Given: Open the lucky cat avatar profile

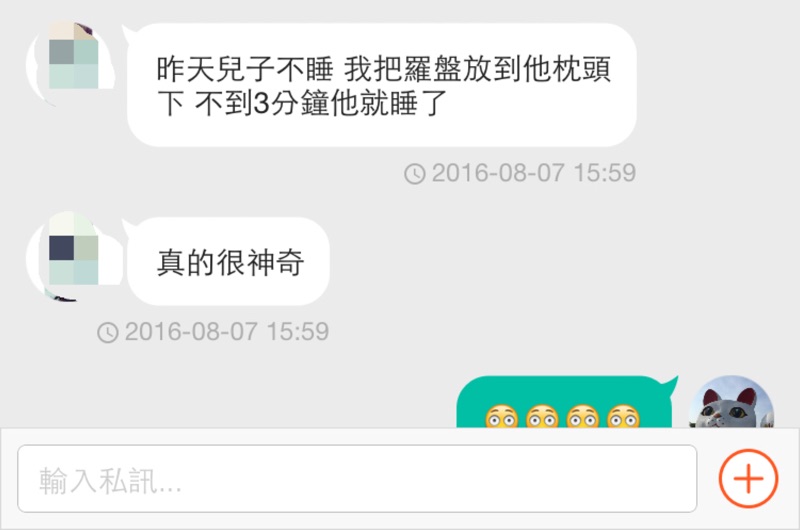Looking at the screenshot, I should pos(732,402).
